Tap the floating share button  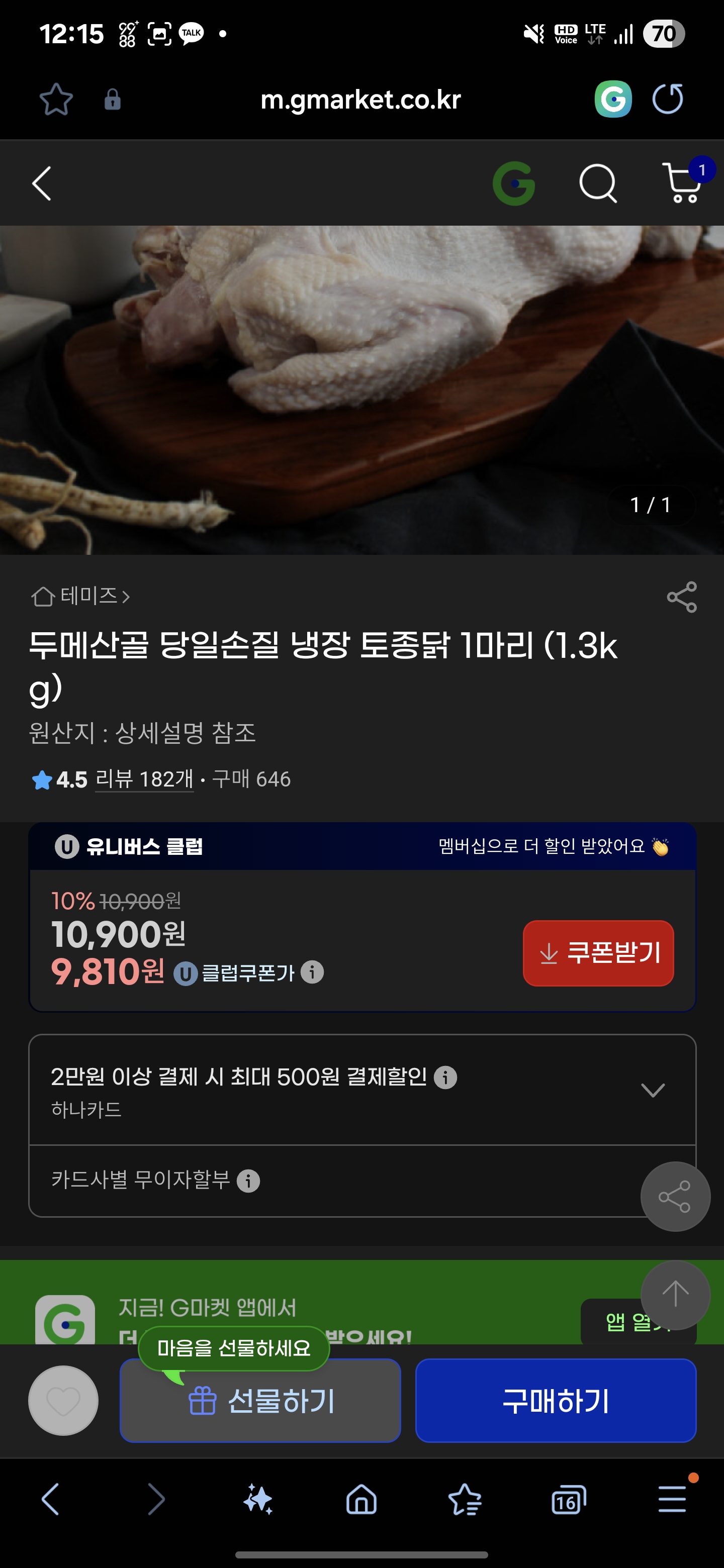click(x=675, y=1197)
